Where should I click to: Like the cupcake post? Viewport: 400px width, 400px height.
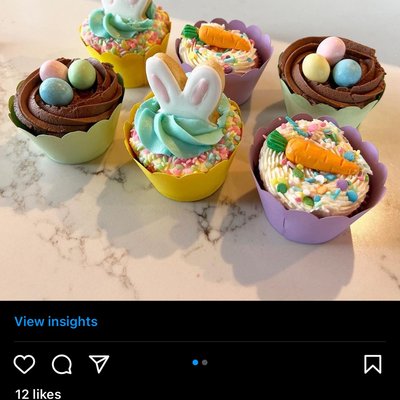[24, 364]
